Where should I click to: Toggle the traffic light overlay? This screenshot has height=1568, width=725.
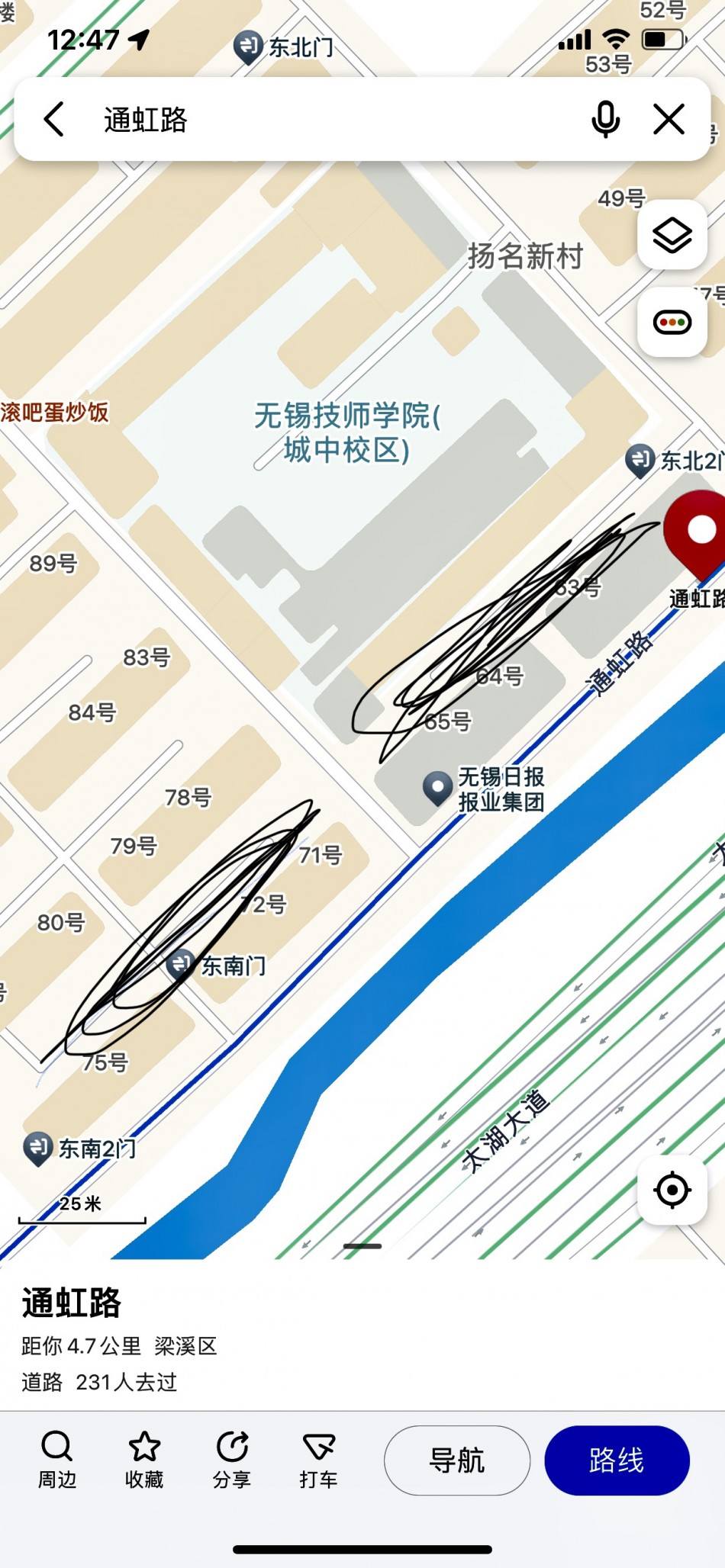(x=672, y=323)
